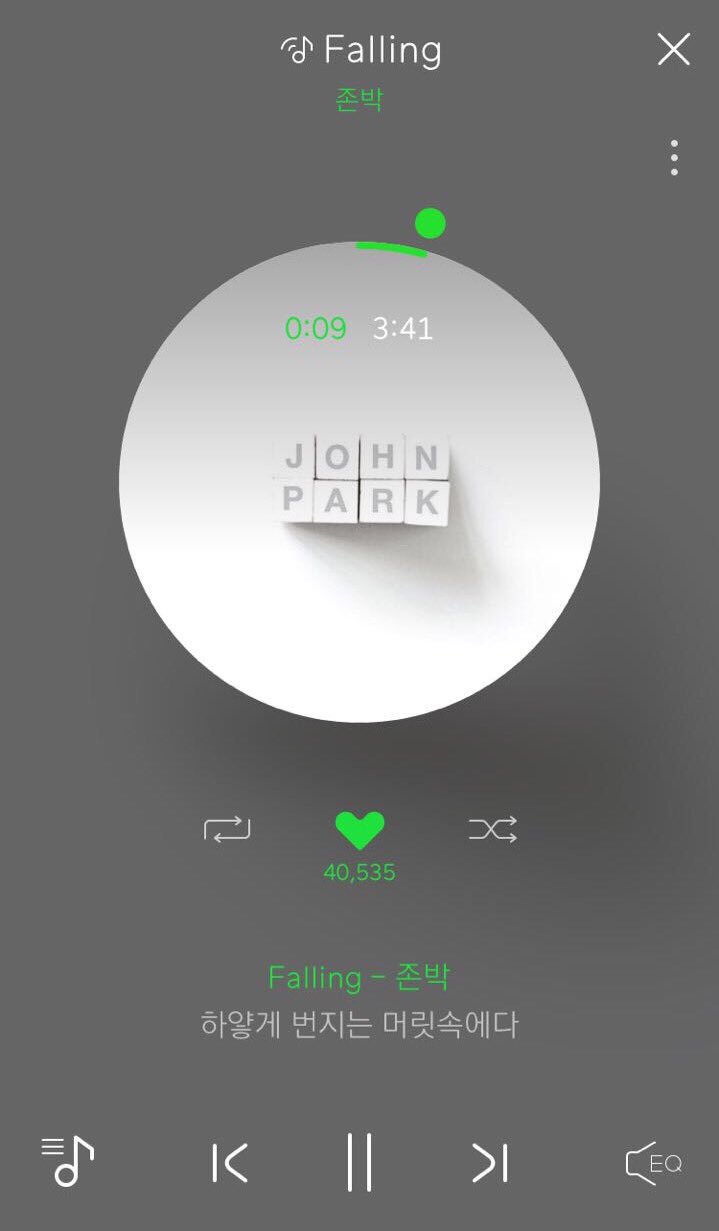
Task: Open the EQ sound settings
Action: pos(654,1163)
